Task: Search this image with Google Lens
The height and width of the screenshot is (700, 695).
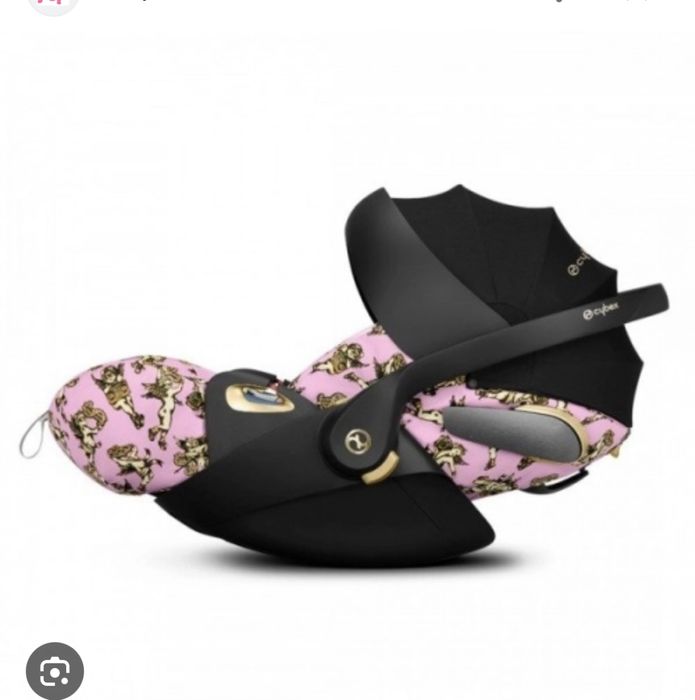Action: [x=55, y=672]
